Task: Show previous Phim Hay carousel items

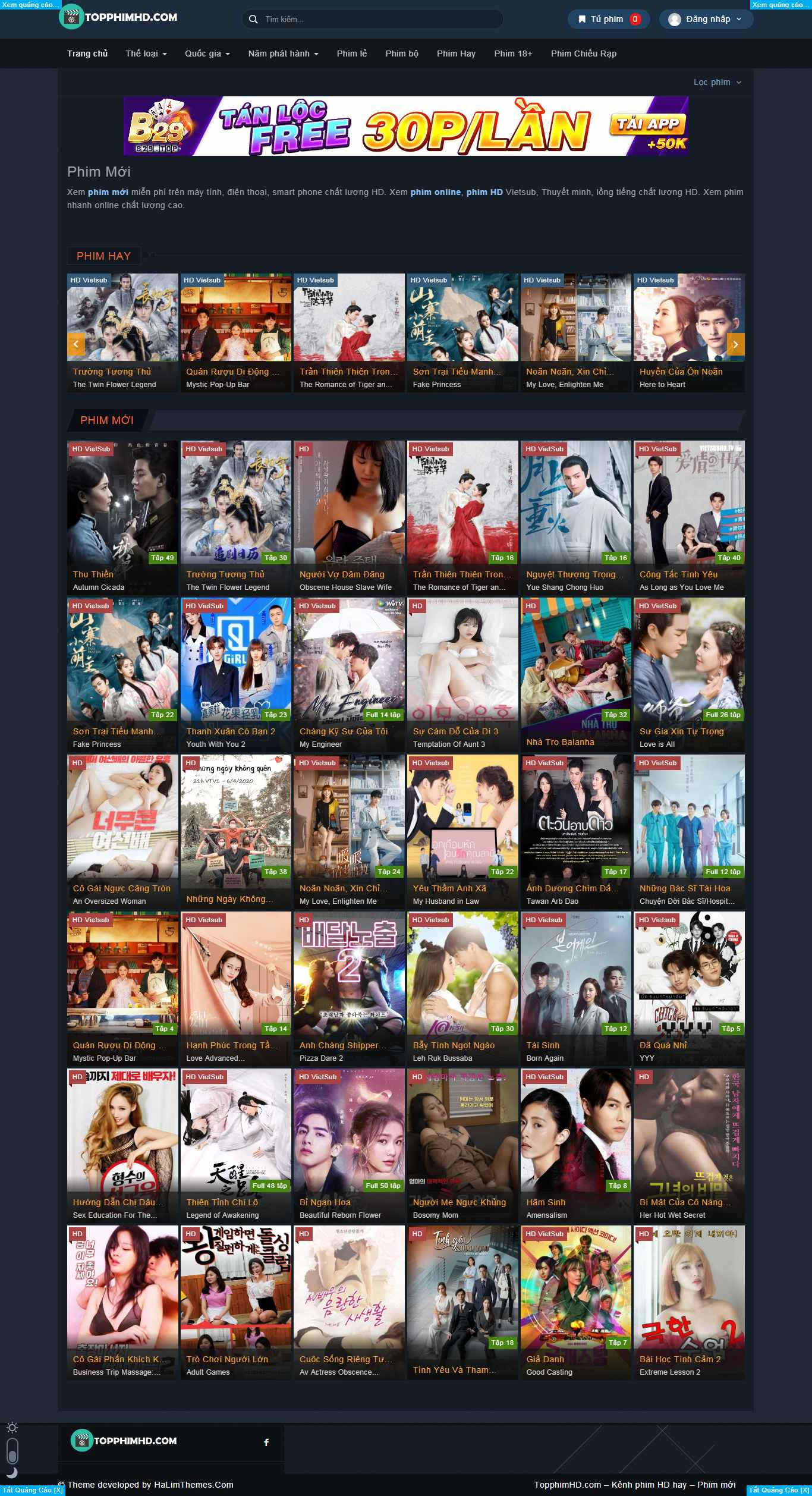Action: (76, 344)
